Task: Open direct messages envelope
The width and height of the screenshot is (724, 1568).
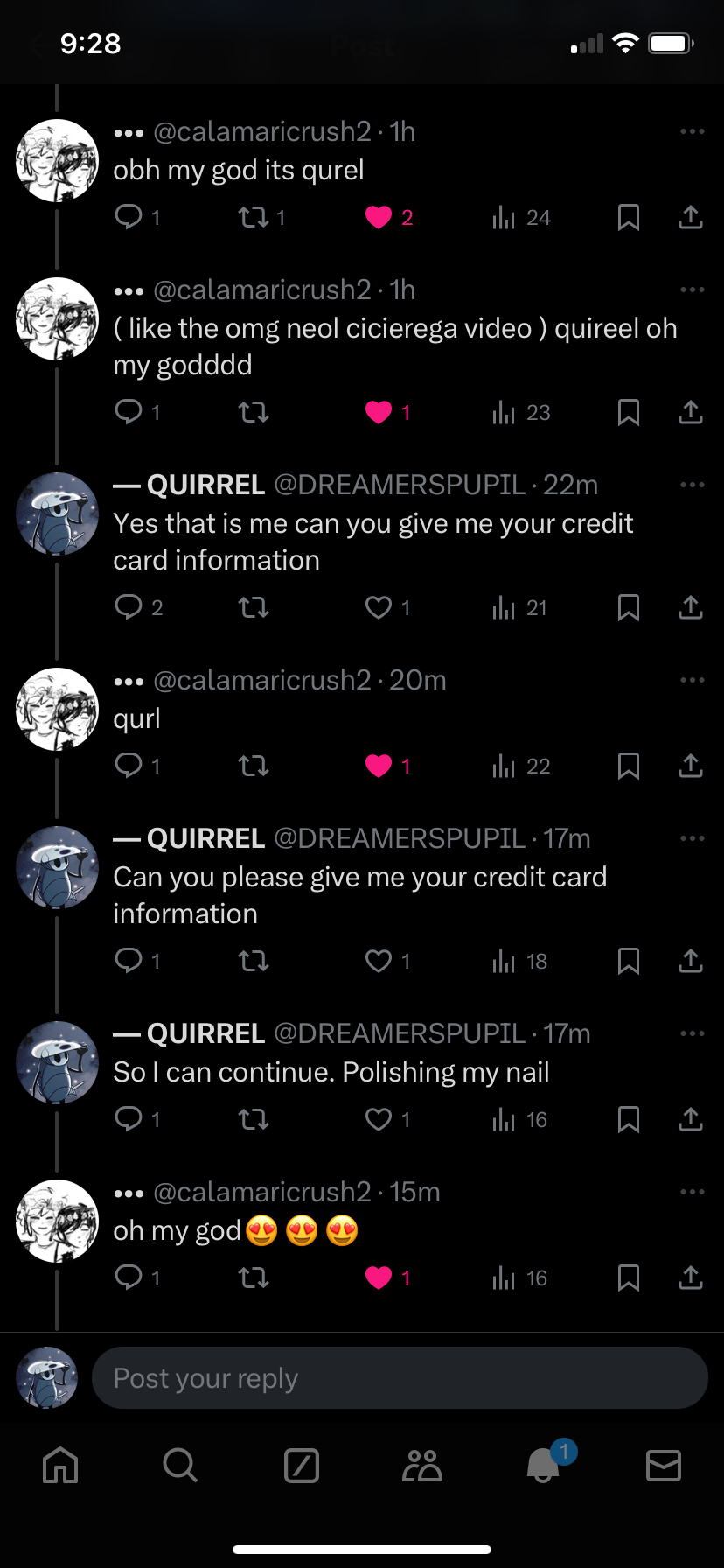Action: pos(663,1465)
